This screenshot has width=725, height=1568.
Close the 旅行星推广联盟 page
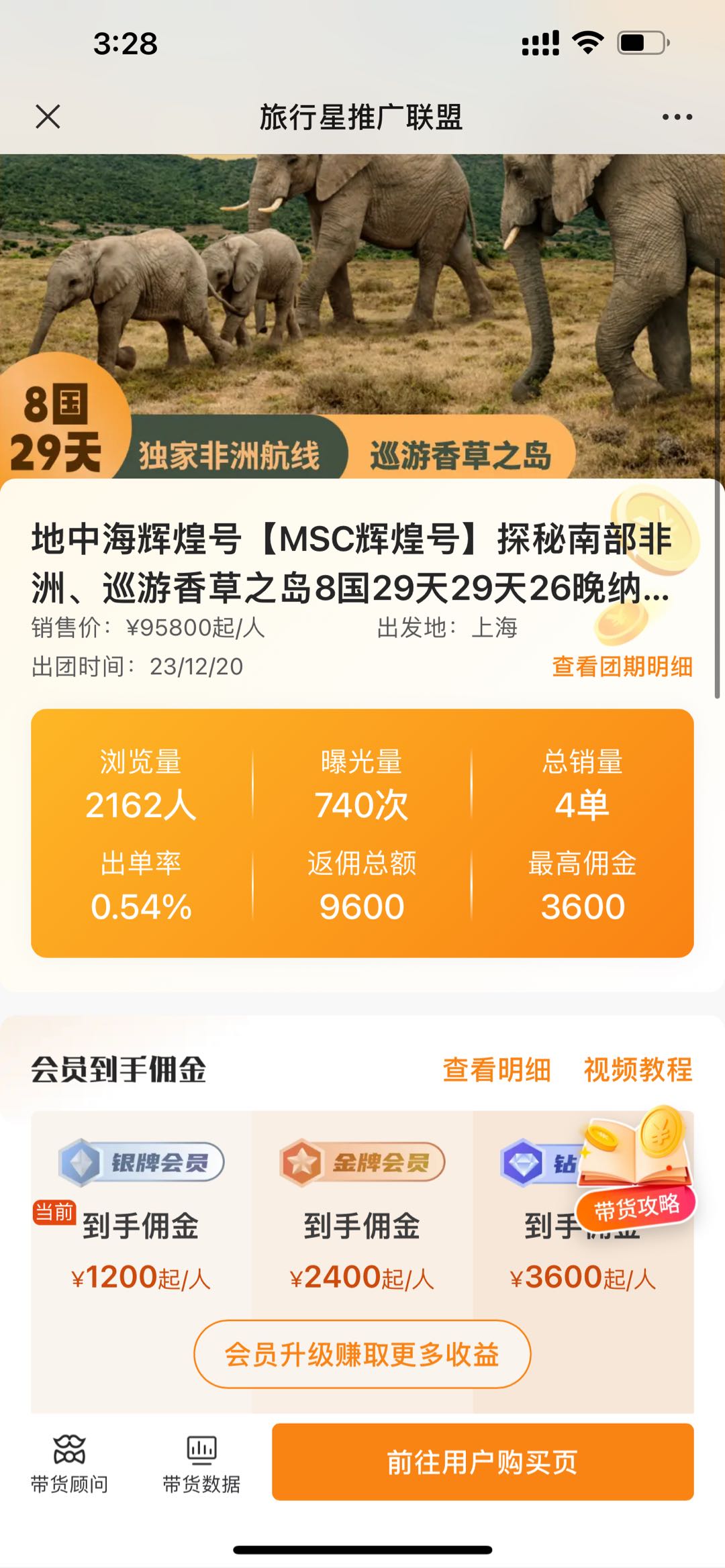click(x=48, y=117)
